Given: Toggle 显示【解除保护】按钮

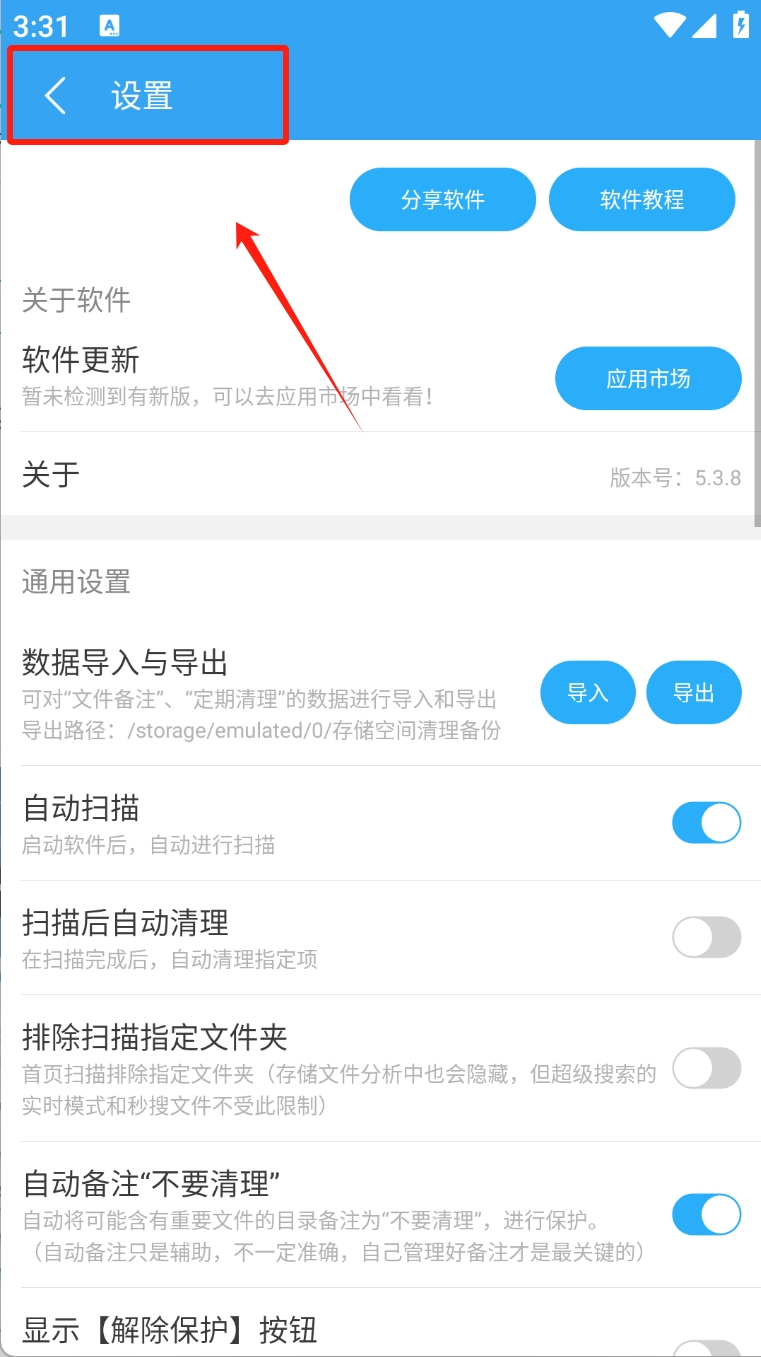Looking at the screenshot, I should [706, 1345].
